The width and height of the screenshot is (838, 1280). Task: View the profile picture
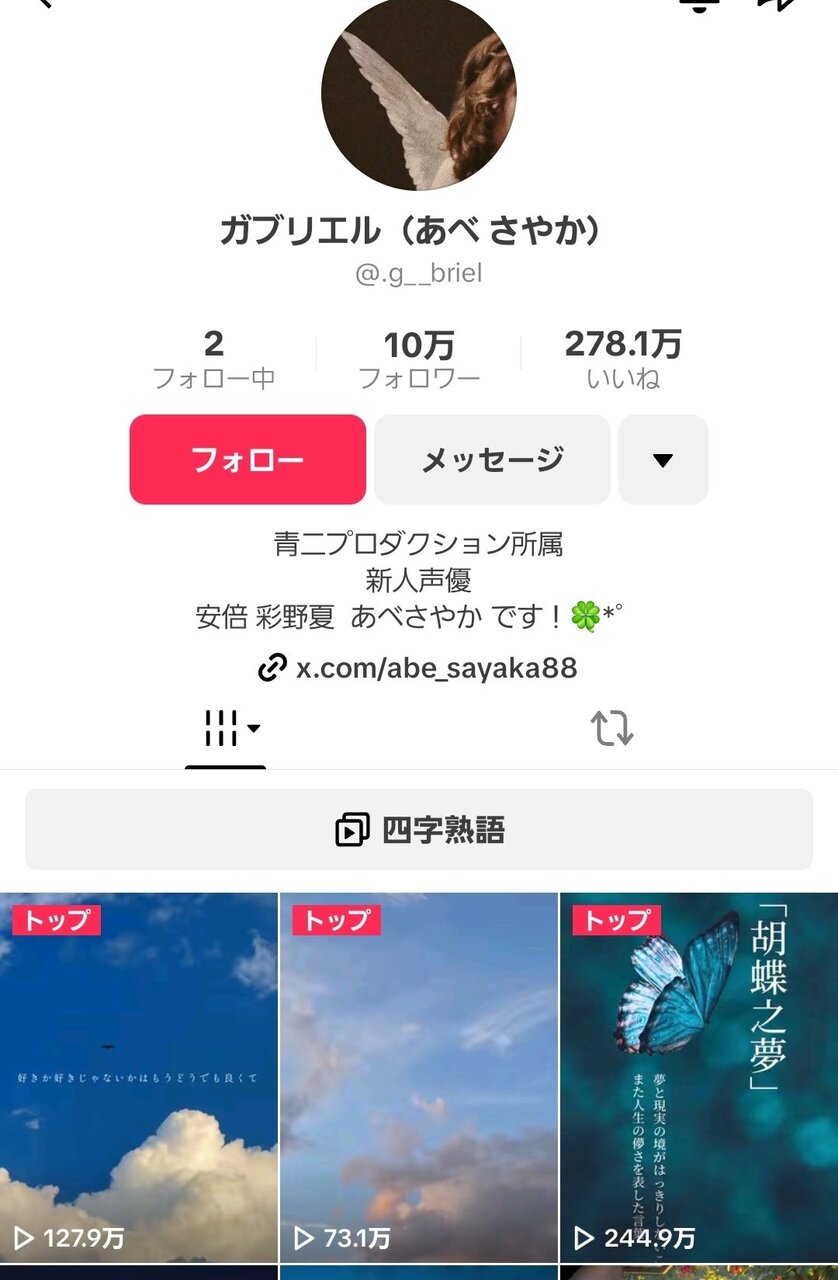(418, 93)
